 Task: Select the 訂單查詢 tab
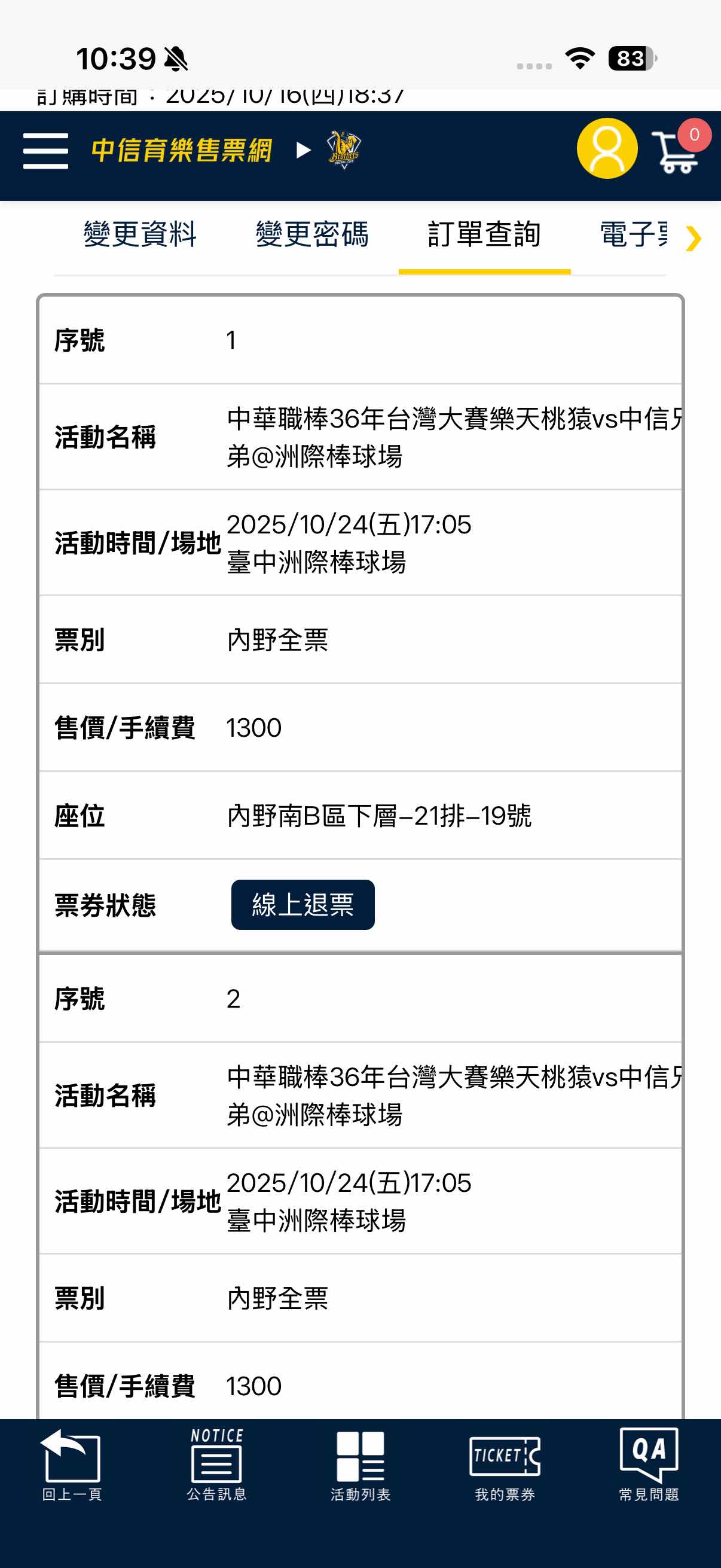(x=484, y=235)
